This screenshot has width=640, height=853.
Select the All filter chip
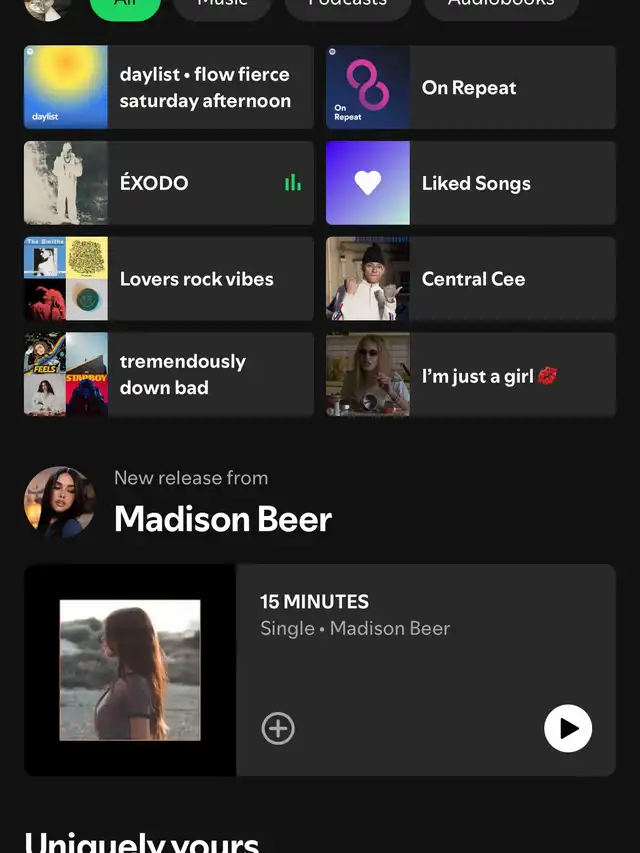(x=125, y=6)
